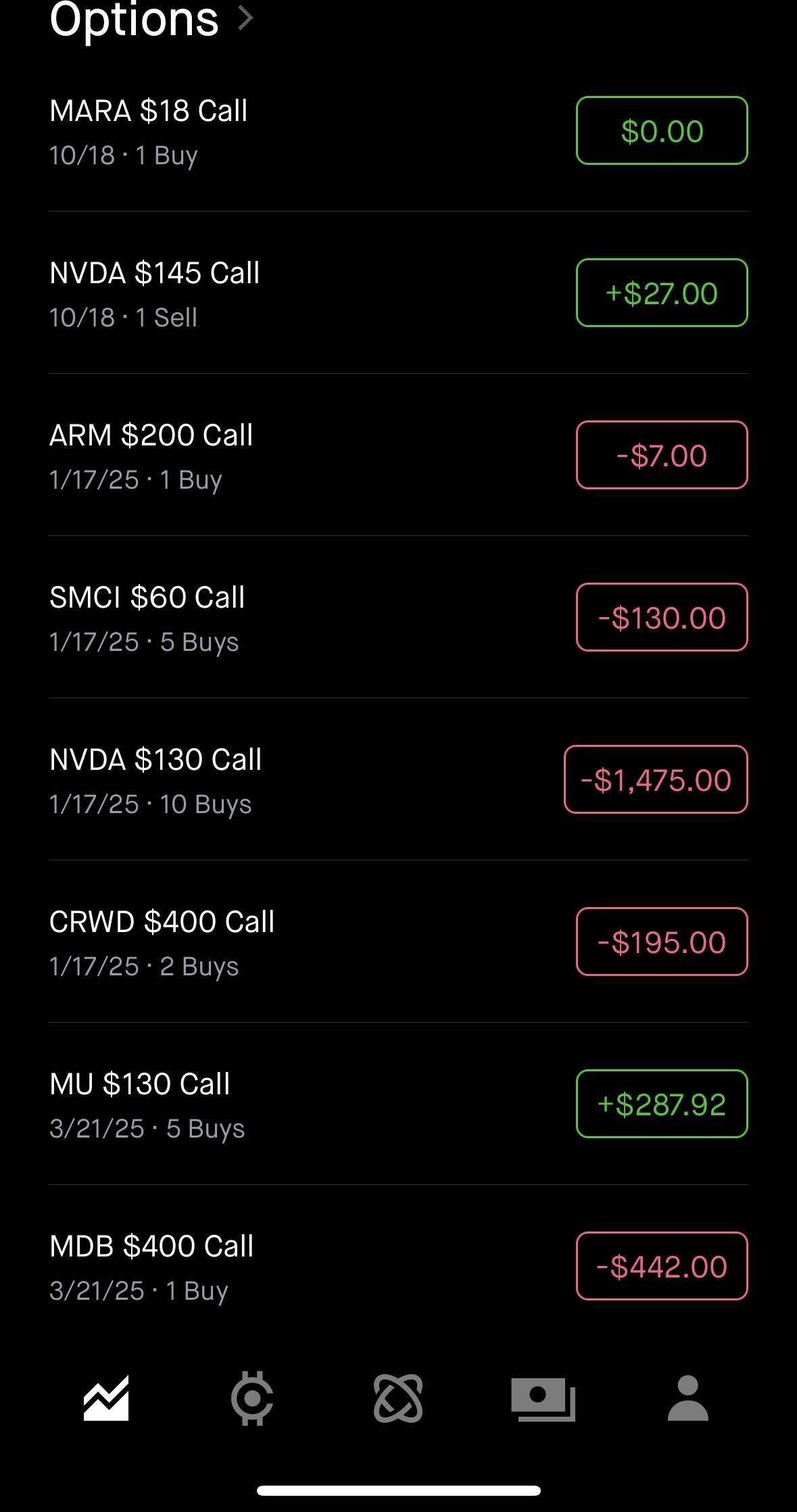Tap the +$27.00 gain for NVDA $145 Call

pos(661,293)
